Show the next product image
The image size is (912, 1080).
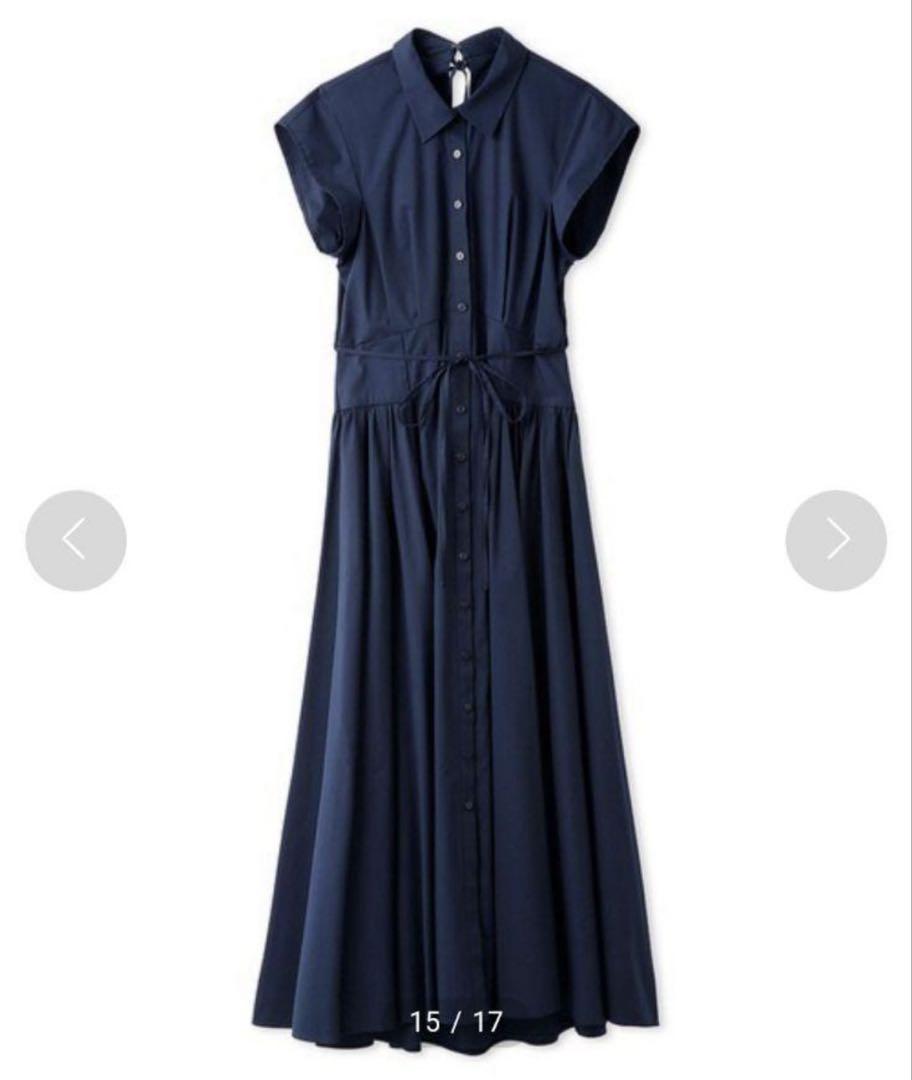835,540
